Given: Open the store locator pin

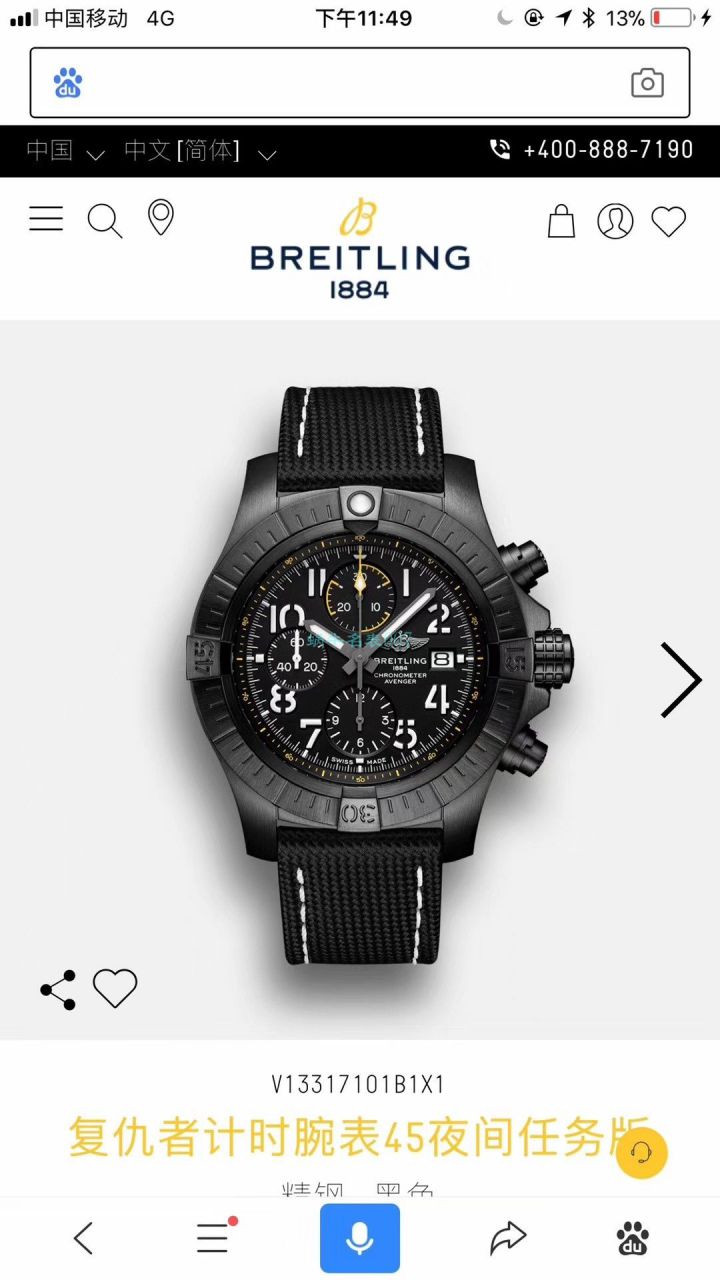Looking at the screenshot, I should pos(160,218).
